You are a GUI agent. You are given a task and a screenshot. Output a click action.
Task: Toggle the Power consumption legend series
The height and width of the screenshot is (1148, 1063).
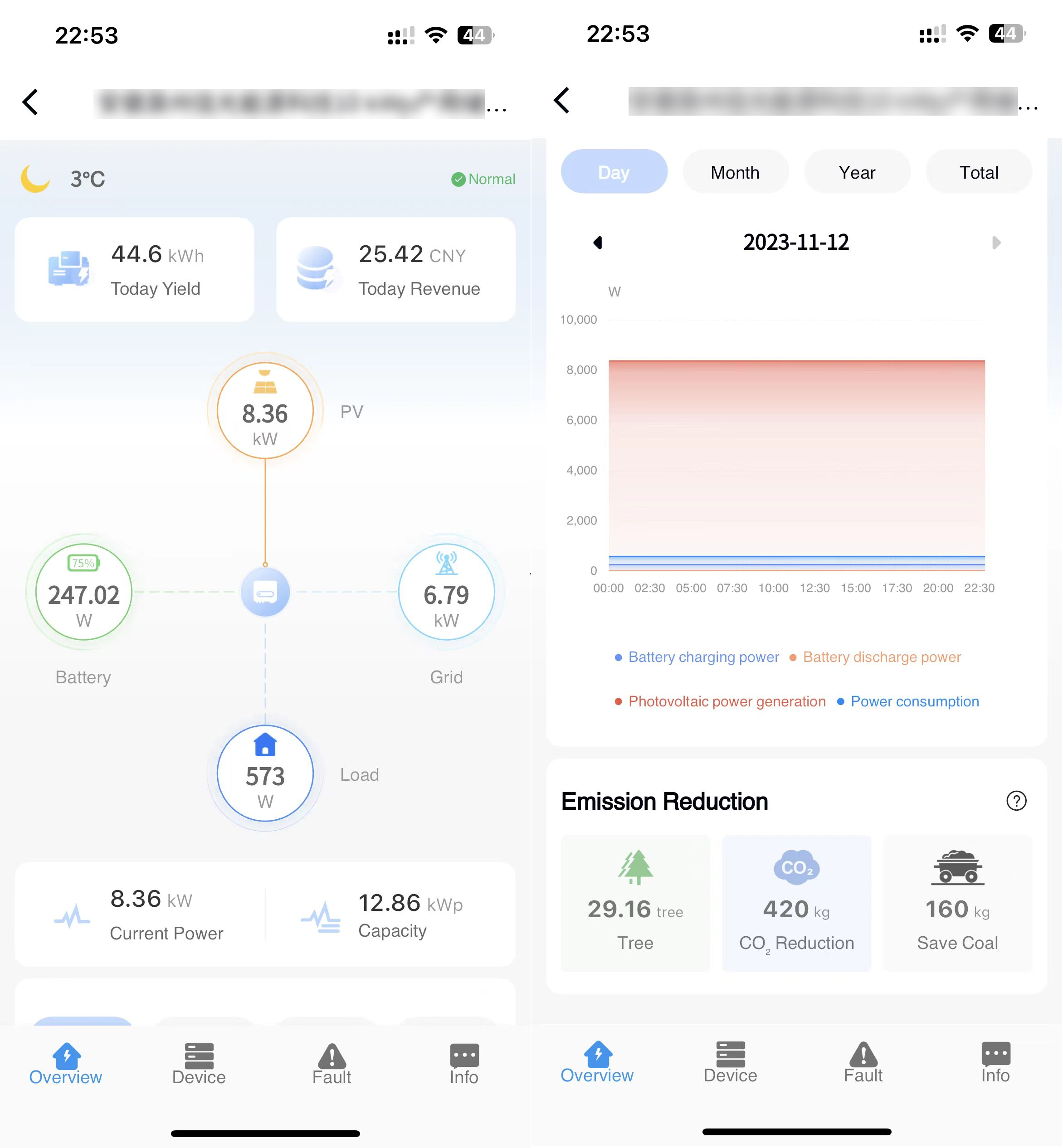click(x=908, y=701)
